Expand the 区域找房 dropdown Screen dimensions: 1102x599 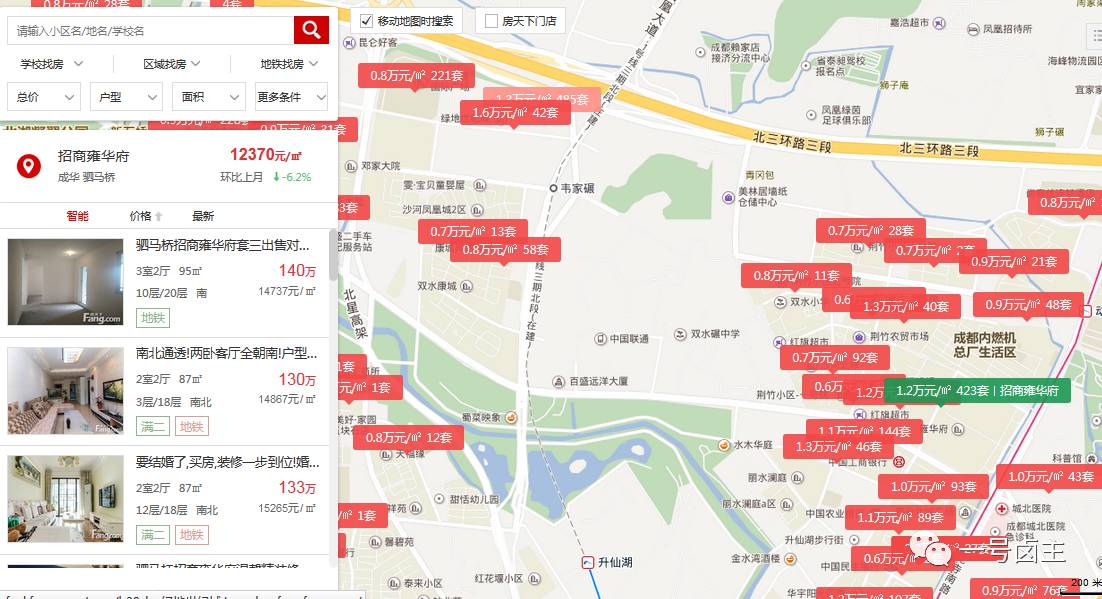pos(171,64)
